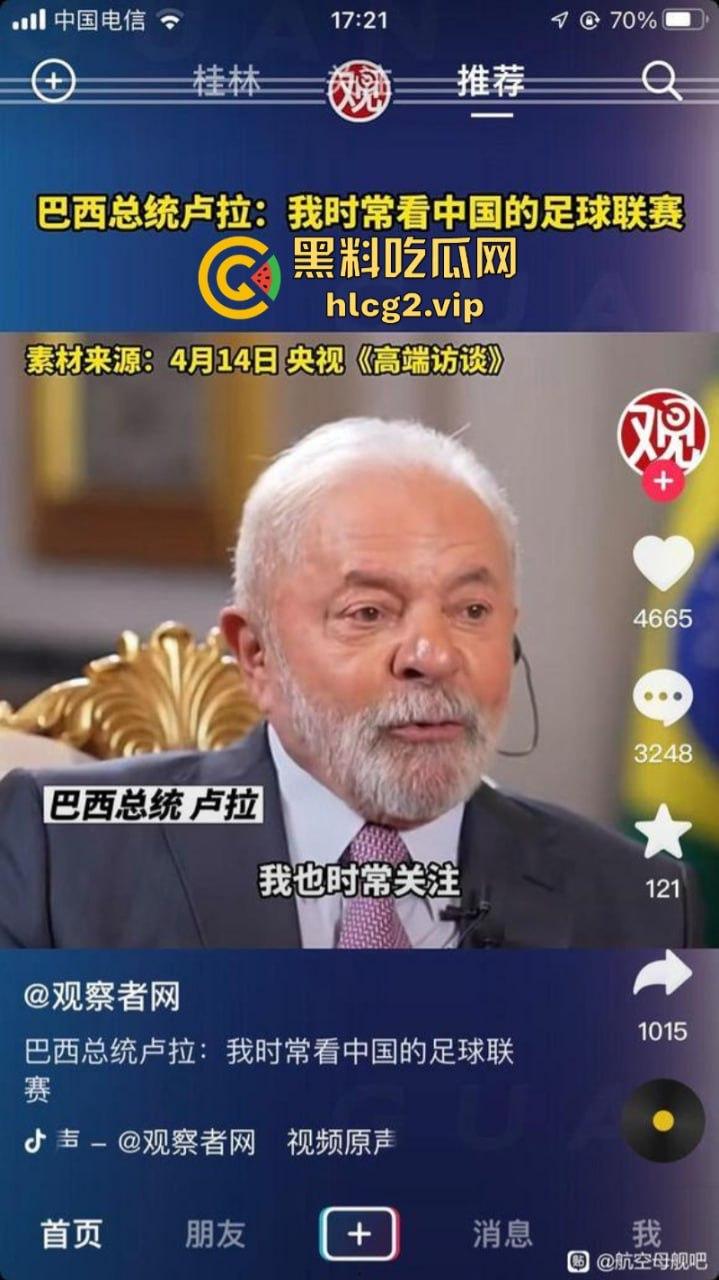The height and width of the screenshot is (1280, 719).
Task: Save the video with the star icon
Action: pyautogui.click(x=662, y=834)
